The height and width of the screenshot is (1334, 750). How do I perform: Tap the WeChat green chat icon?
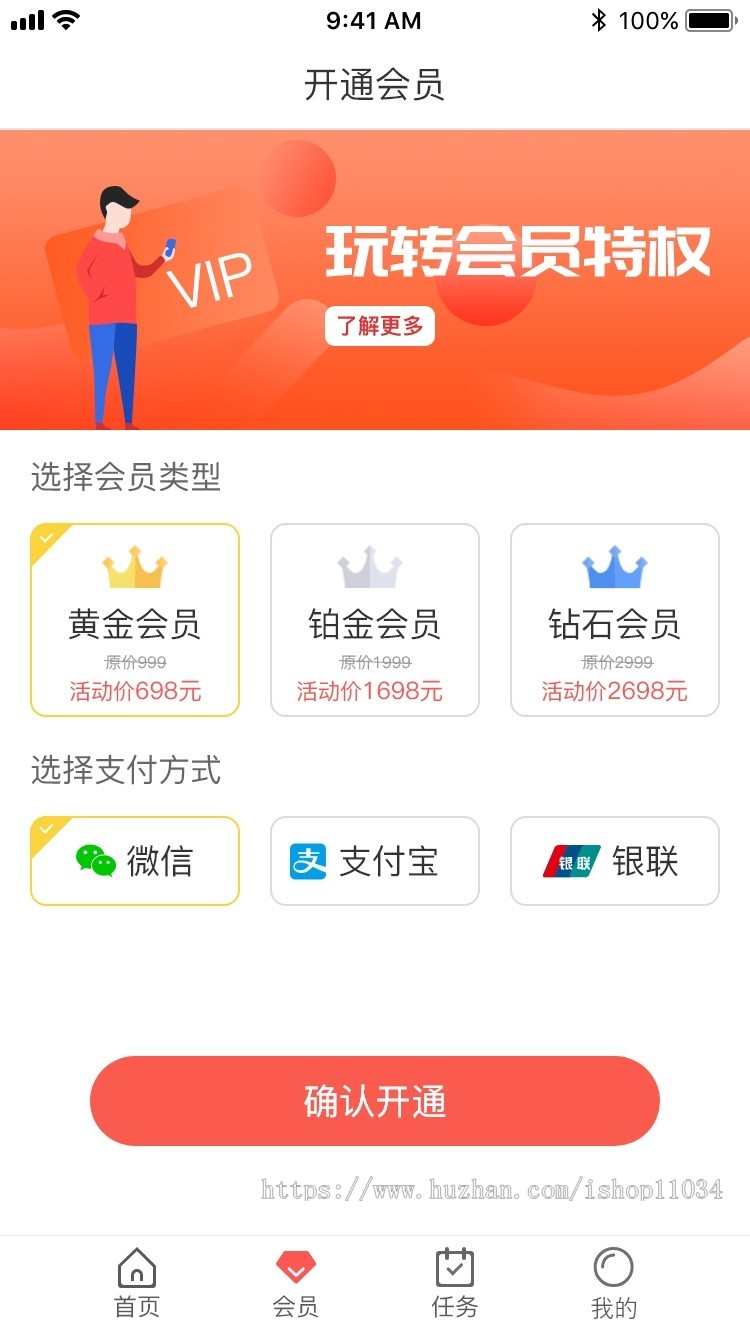click(x=95, y=860)
